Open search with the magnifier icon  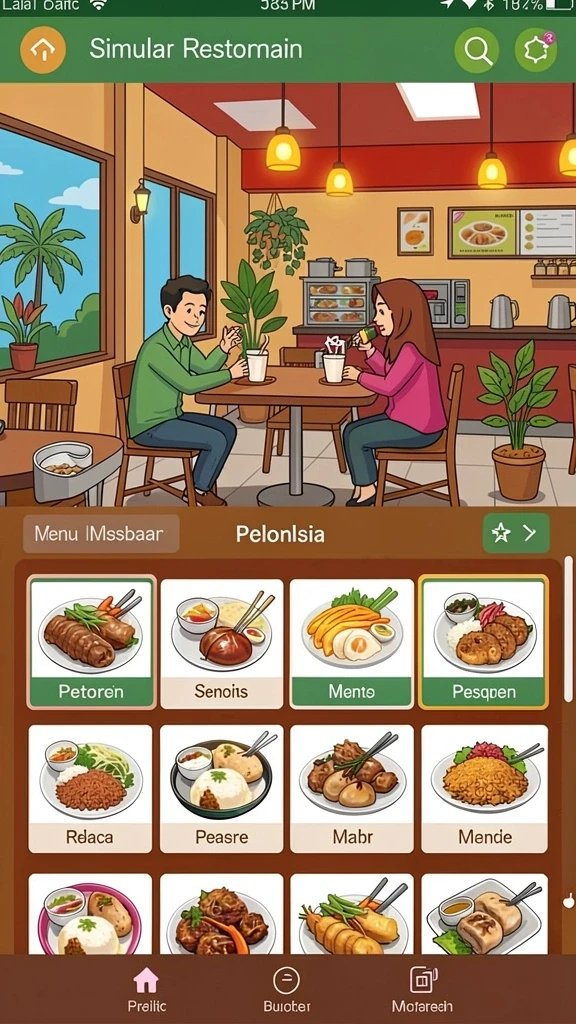point(477,49)
